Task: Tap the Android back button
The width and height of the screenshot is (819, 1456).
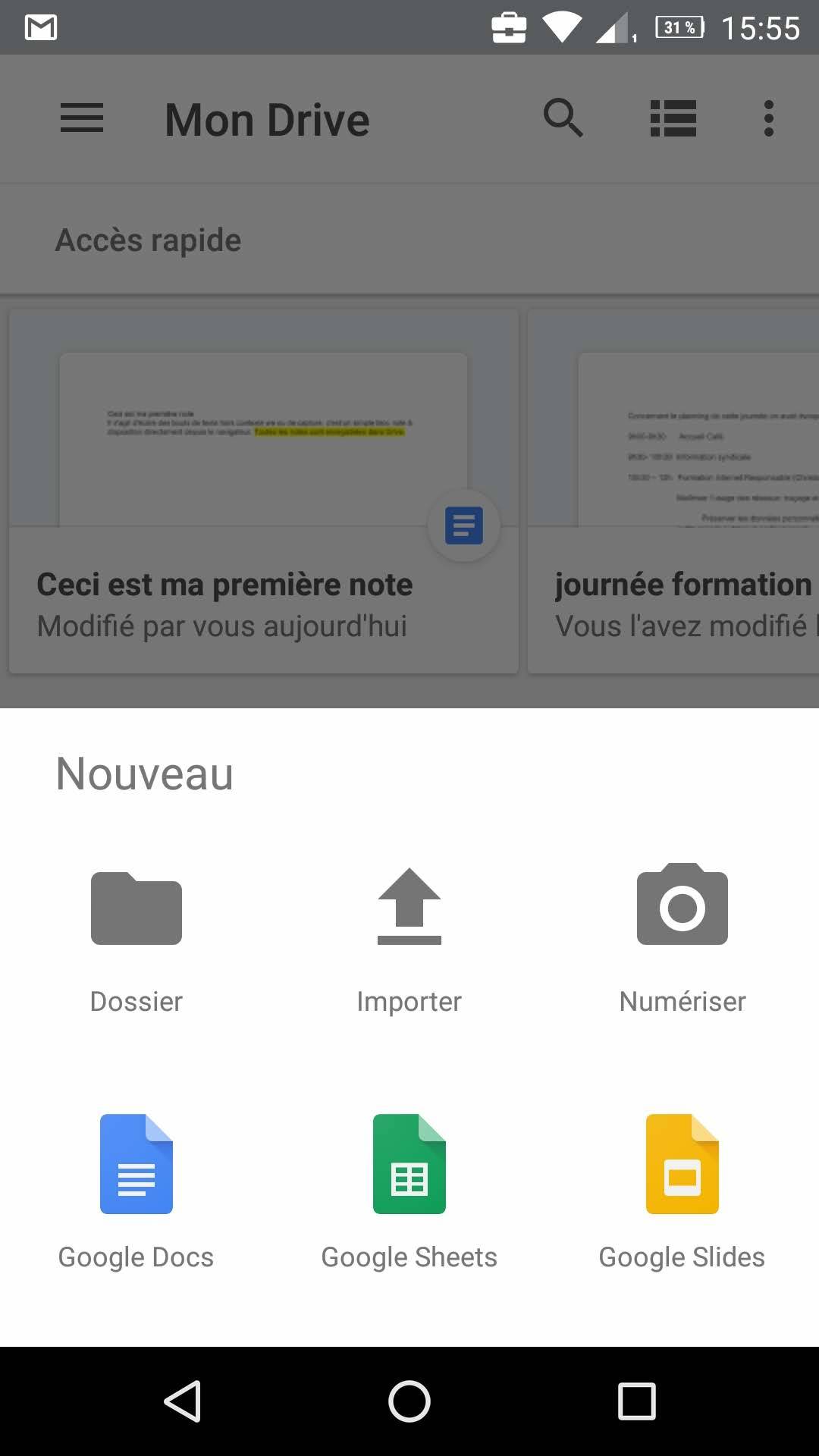Action: coord(183,1401)
